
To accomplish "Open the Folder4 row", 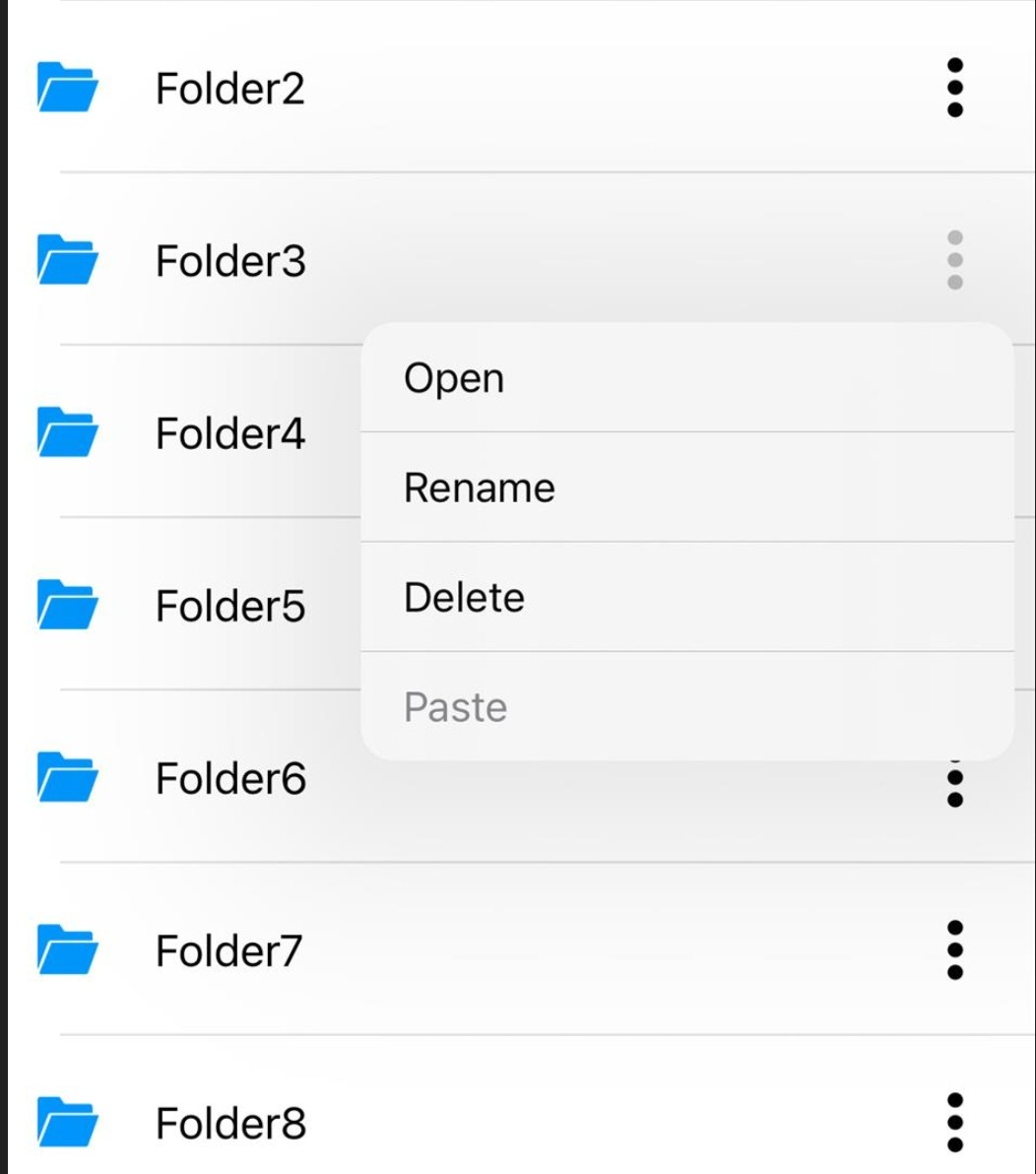I will pyautogui.click(x=230, y=433).
